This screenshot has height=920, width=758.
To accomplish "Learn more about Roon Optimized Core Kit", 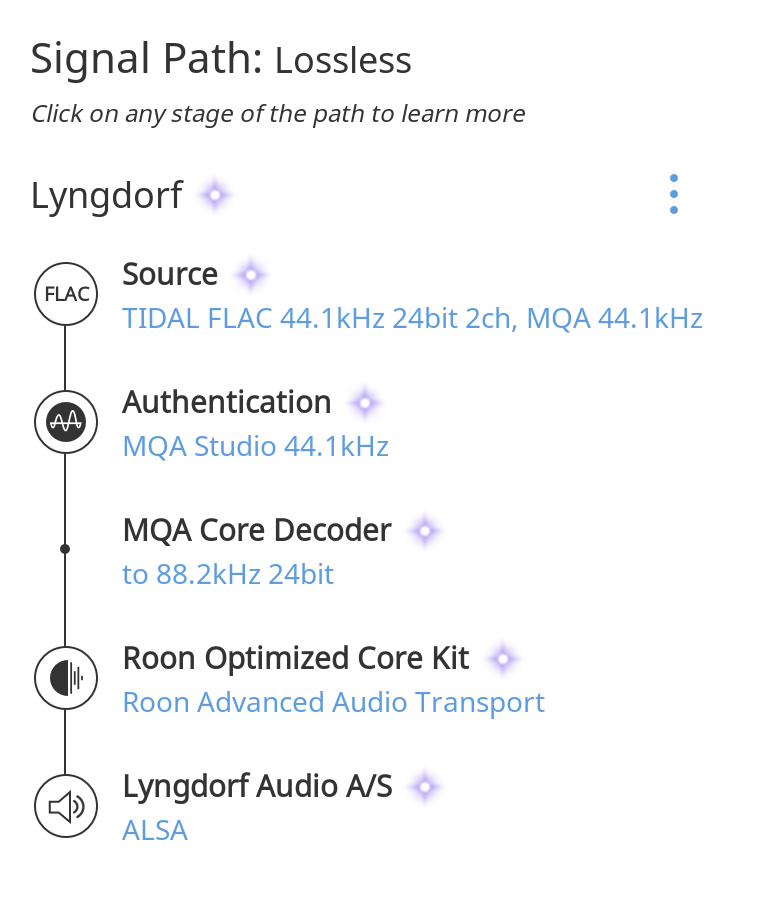I will coord(295,659).
